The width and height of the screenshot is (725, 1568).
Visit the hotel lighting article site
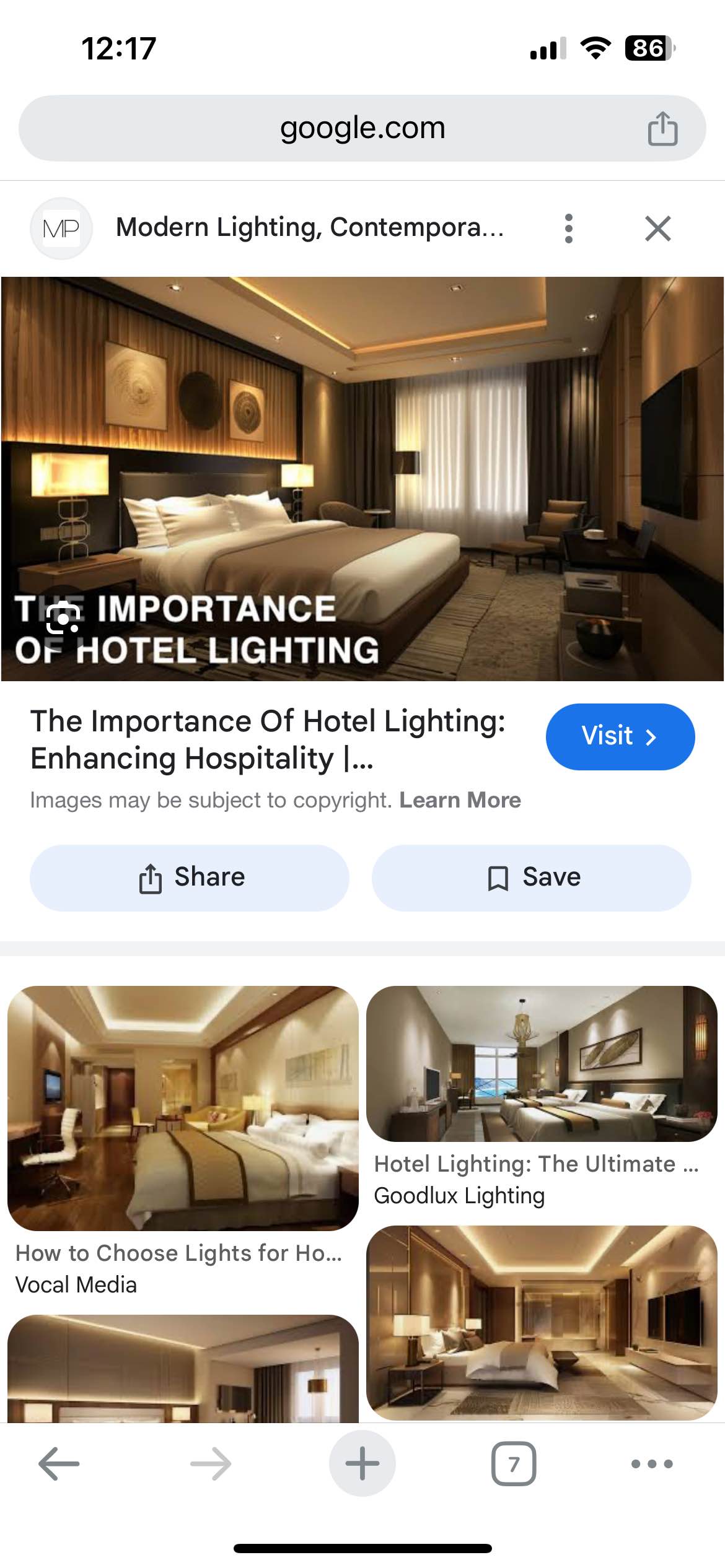620,736
